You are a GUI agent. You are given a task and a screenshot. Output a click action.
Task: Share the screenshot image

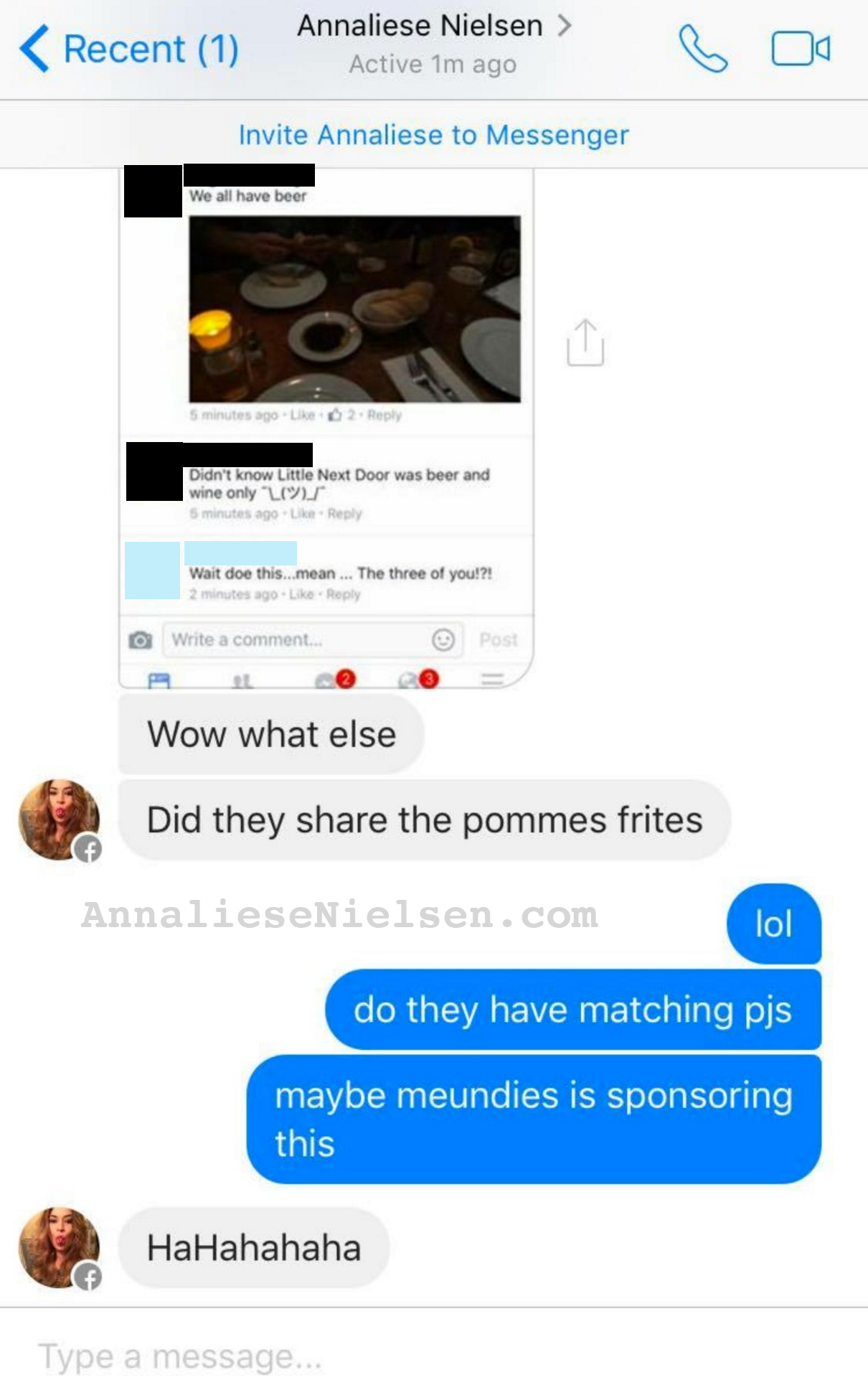pyautogui.click(x=585, y=343)
